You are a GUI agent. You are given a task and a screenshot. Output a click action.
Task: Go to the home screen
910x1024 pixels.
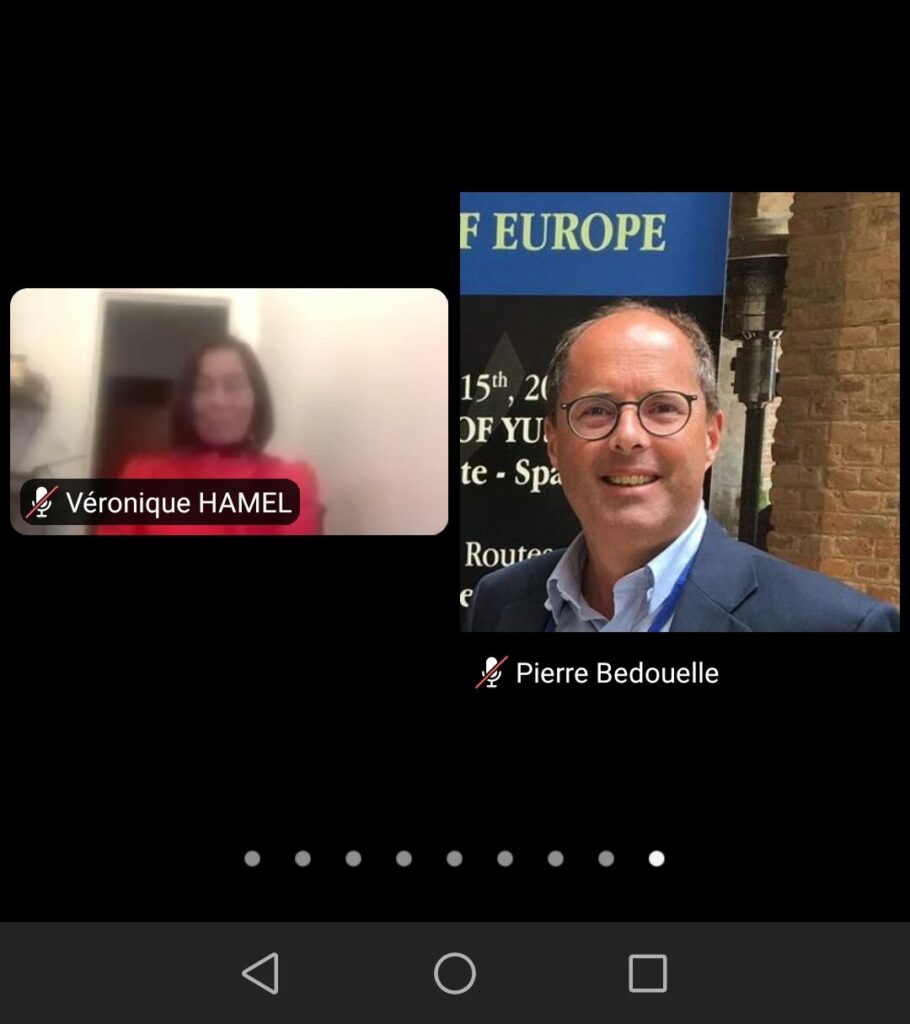[x=455, y=973]
